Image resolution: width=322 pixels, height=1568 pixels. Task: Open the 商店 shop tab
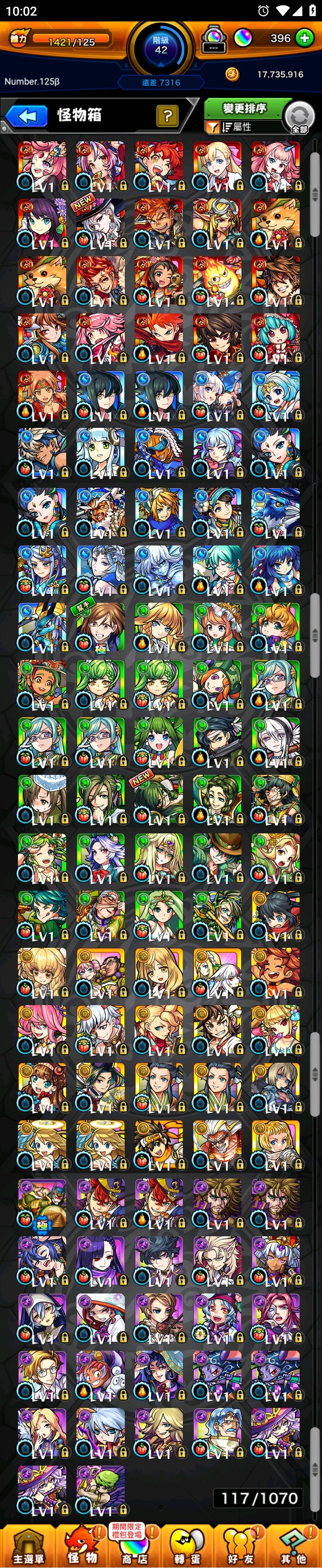135,1546
